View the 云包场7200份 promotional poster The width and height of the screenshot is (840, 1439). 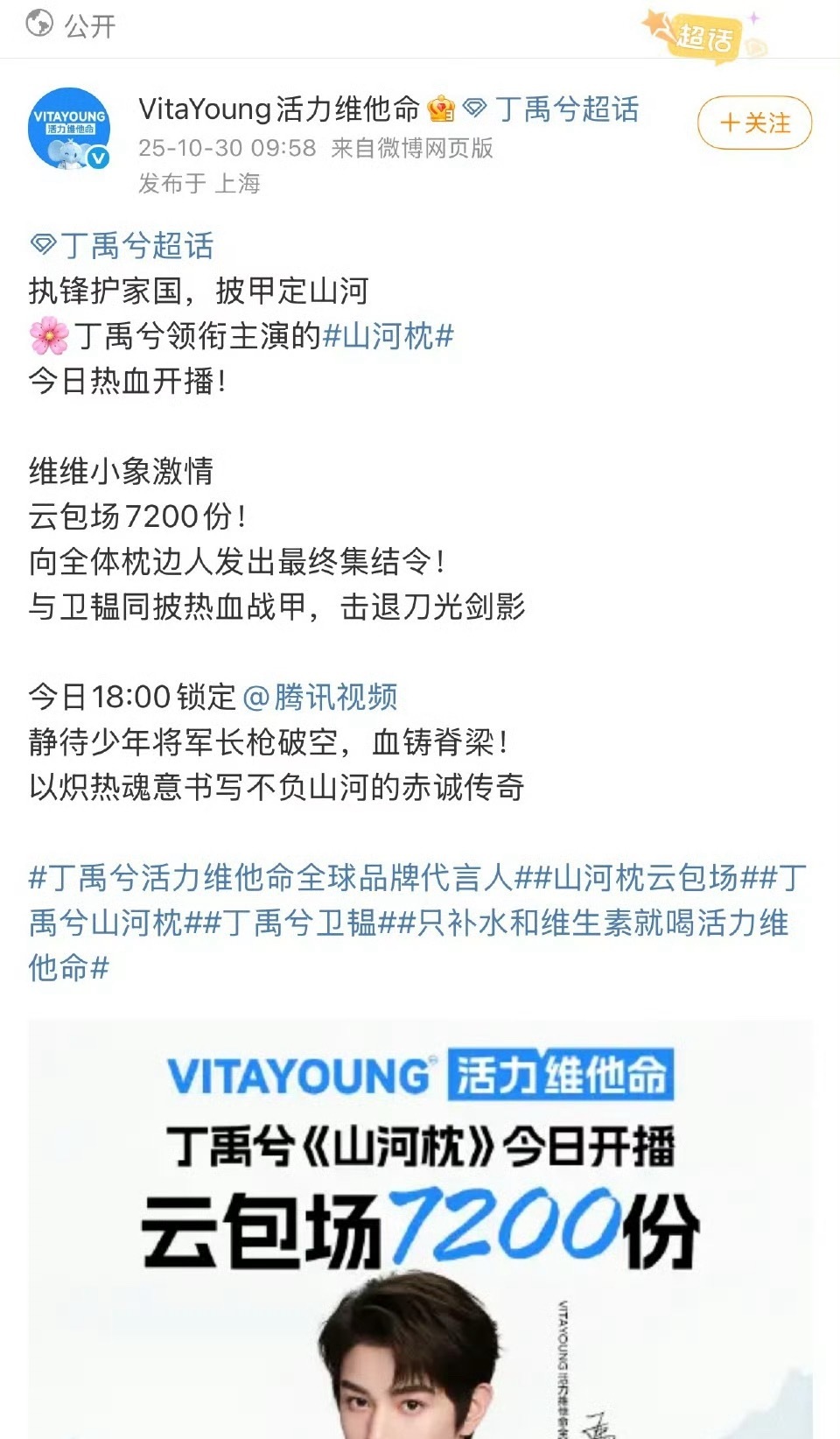coord(420,1225)
